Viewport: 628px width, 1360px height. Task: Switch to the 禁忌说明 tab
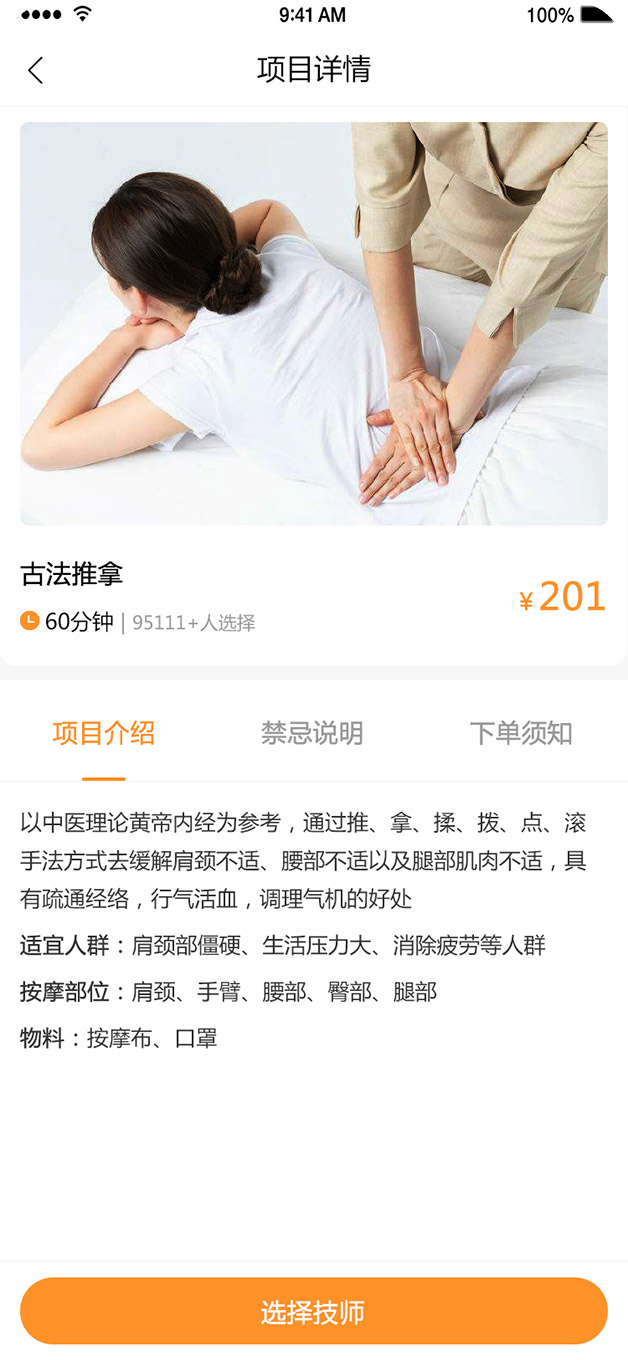pyautogui.click(x=312, y=733)
